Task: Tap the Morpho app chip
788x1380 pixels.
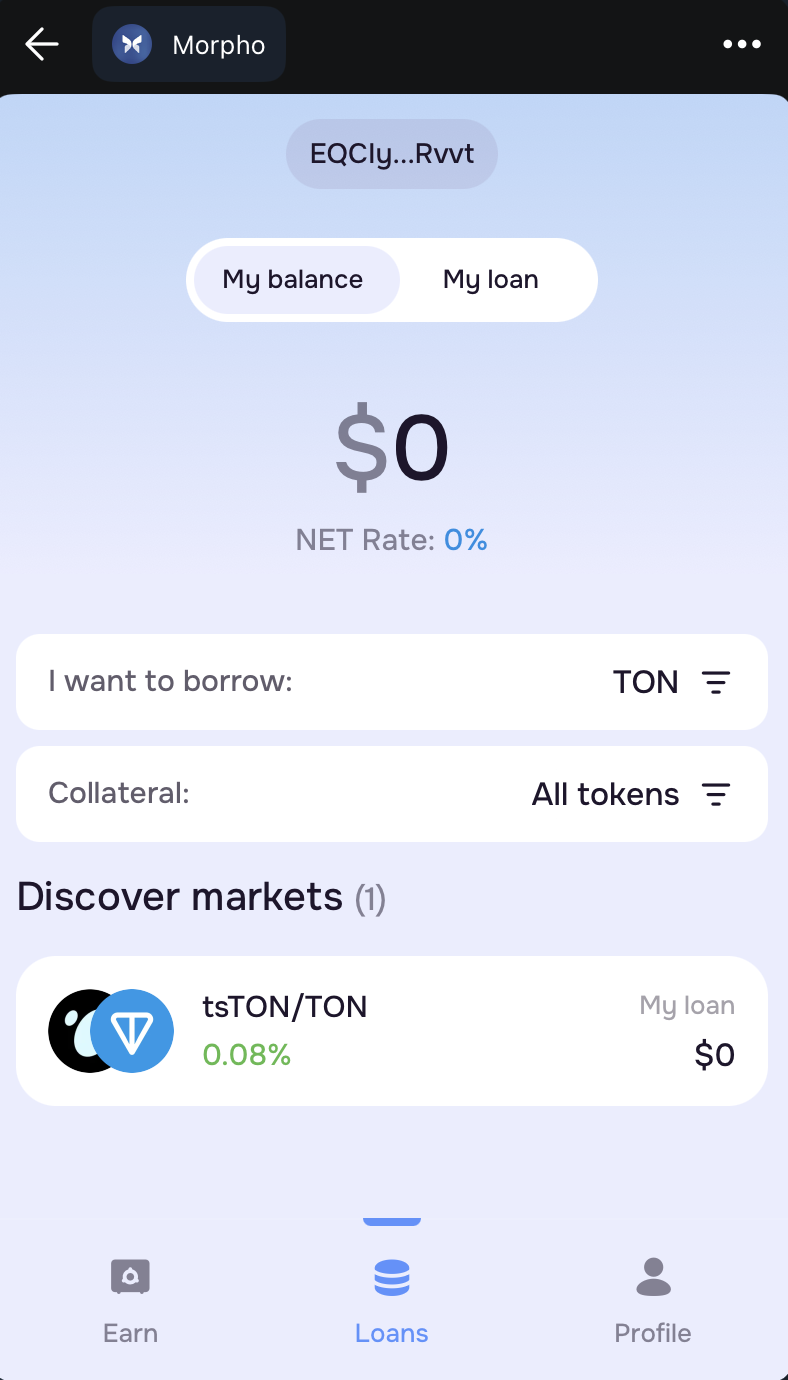Action: click(x=189, y=45)
